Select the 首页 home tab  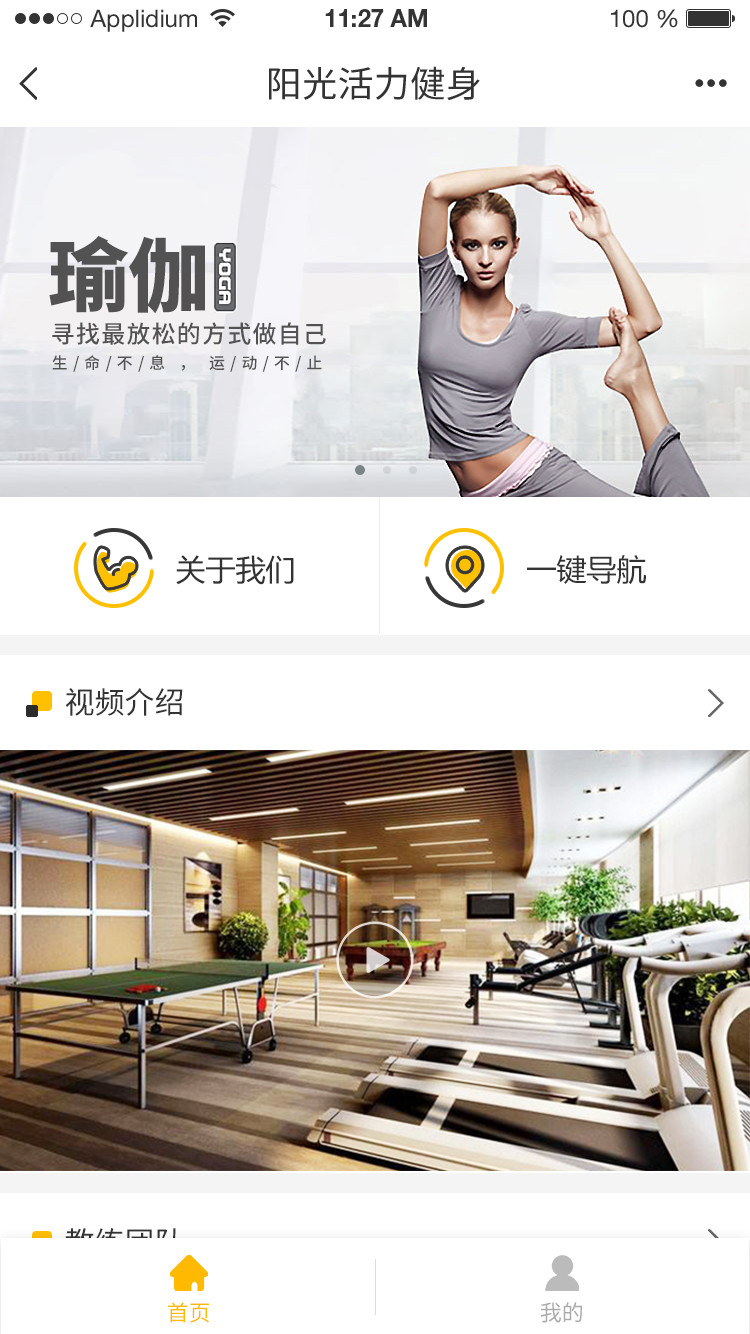188,1289
